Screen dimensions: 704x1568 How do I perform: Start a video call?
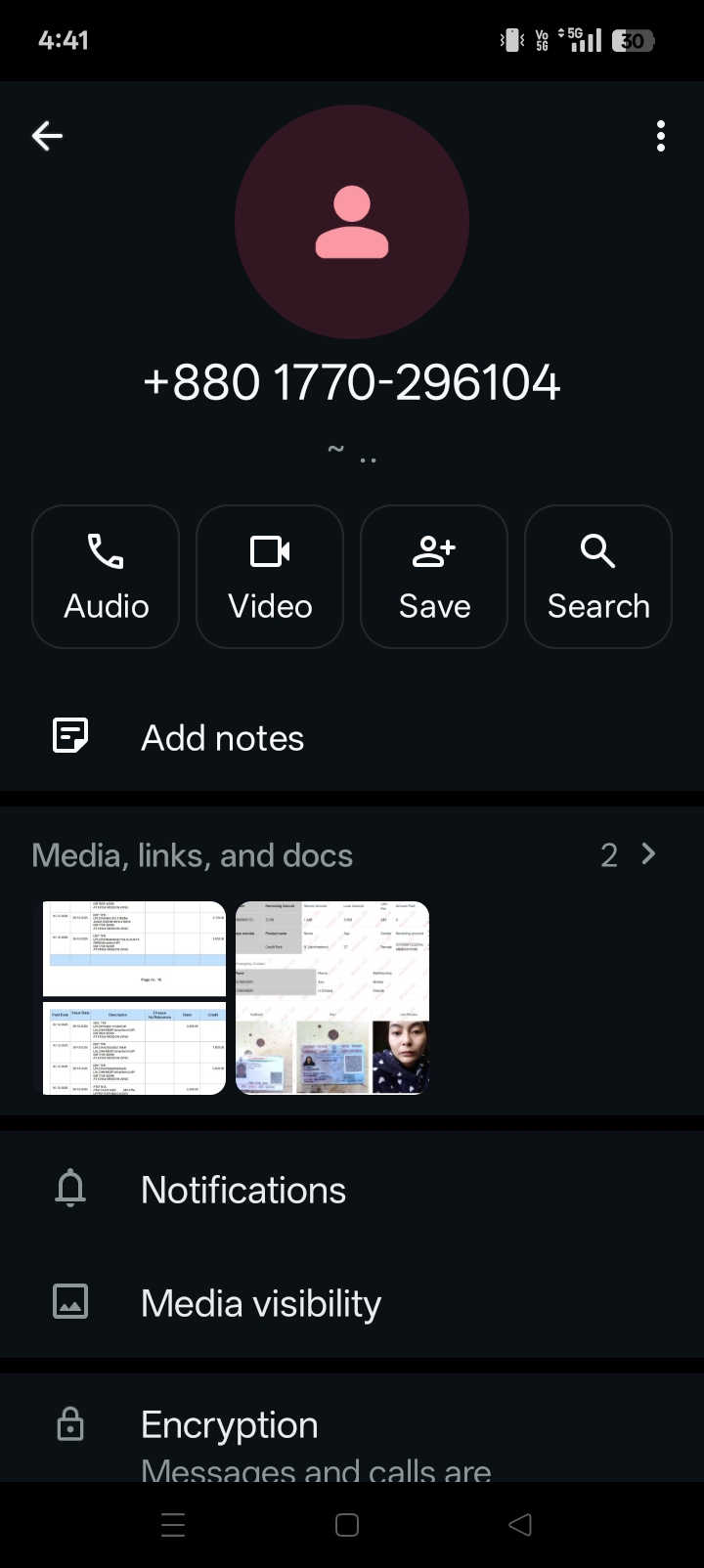coord(270,577)
